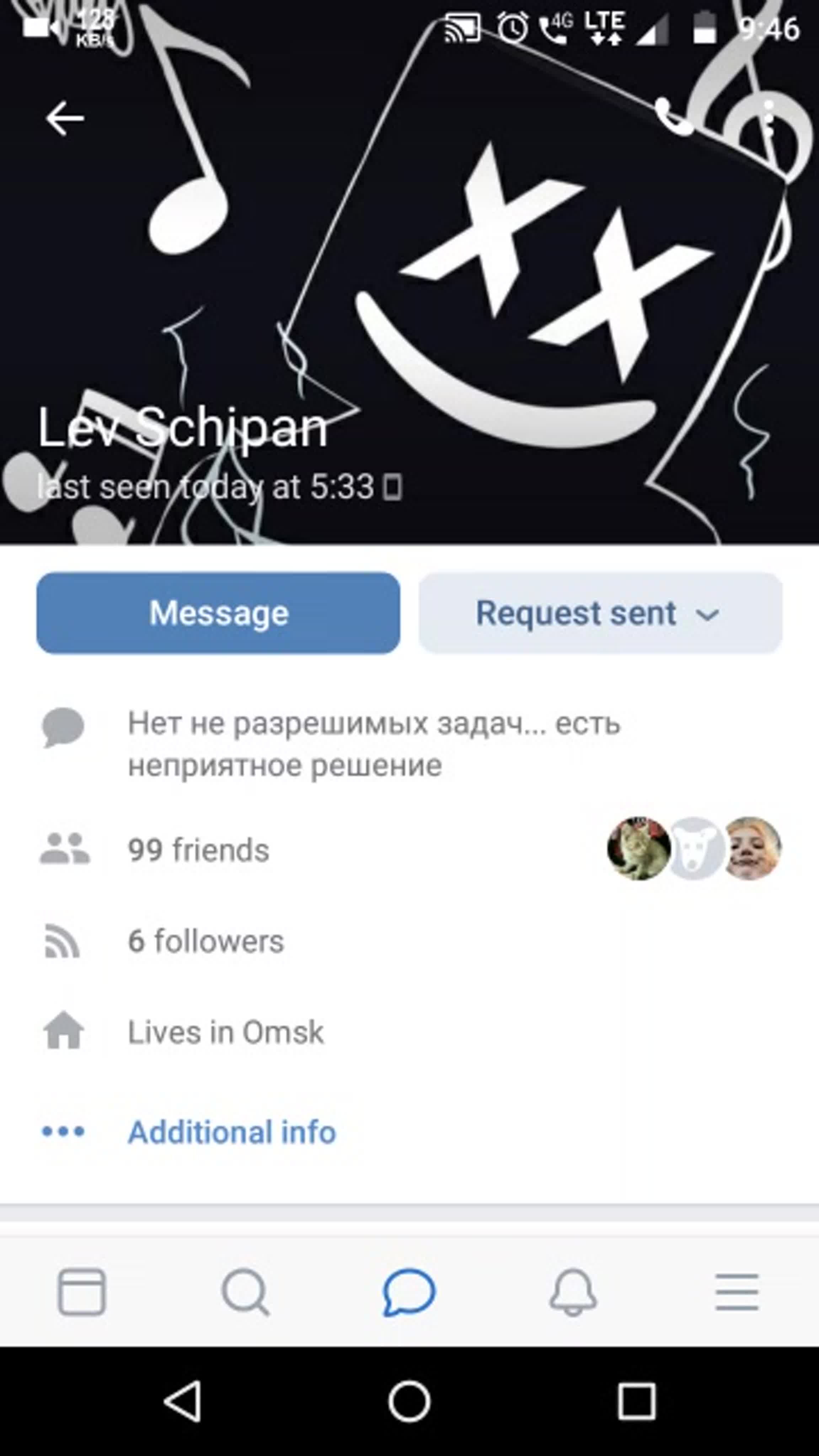Open the 6 followers list

[206, 941]
